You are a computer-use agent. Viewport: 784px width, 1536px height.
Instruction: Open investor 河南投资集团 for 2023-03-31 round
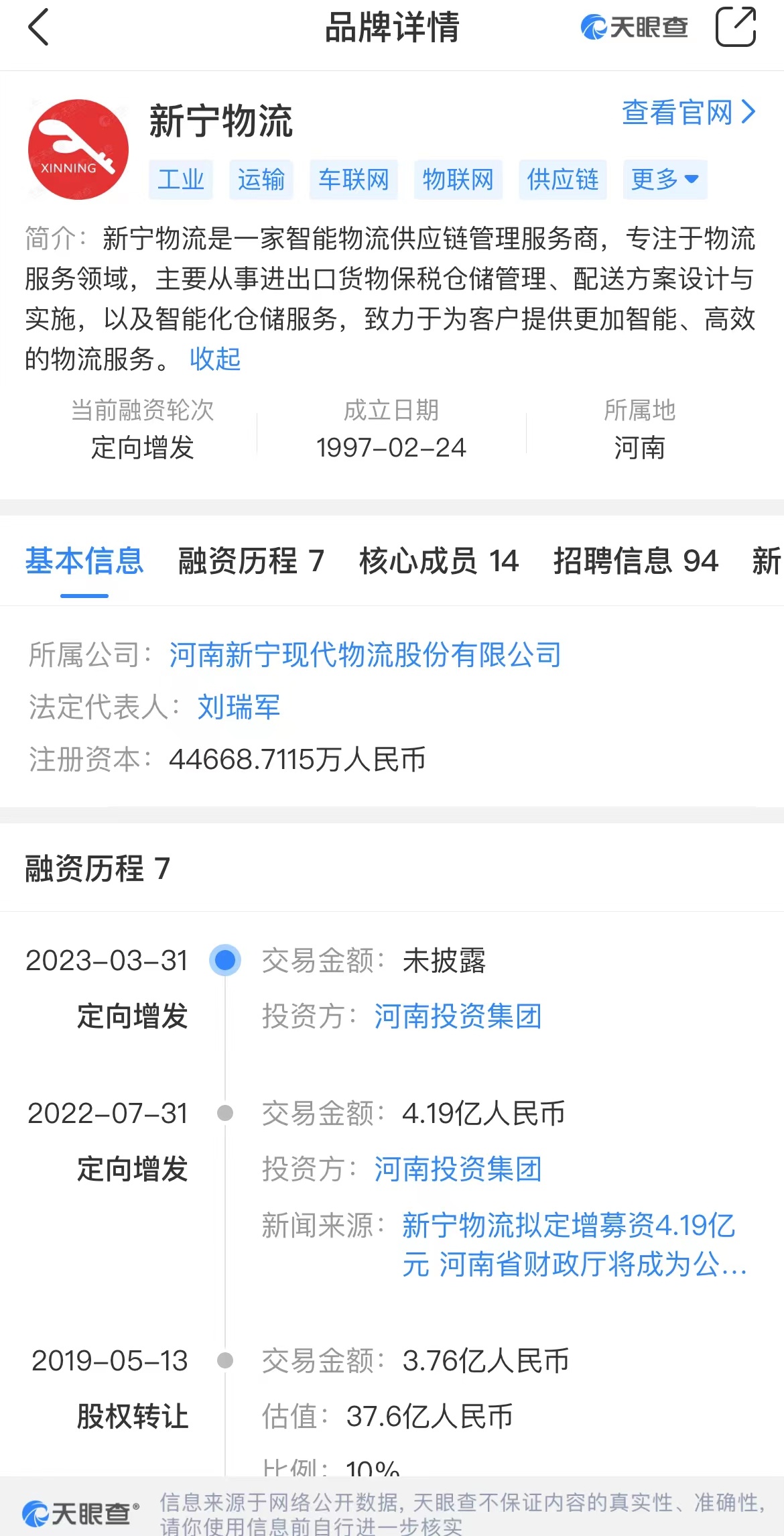458,1016
